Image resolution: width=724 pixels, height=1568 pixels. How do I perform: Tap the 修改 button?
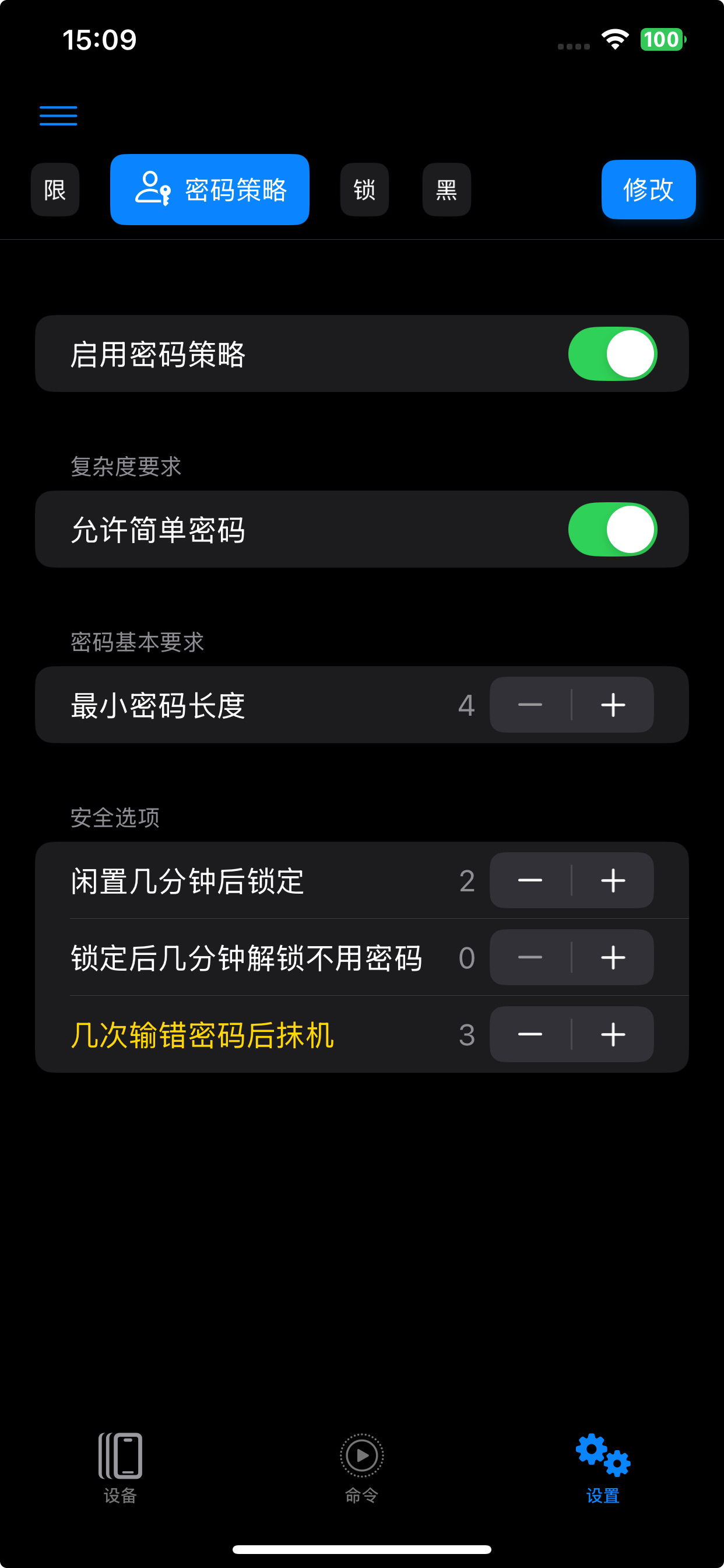pos(648,190)
